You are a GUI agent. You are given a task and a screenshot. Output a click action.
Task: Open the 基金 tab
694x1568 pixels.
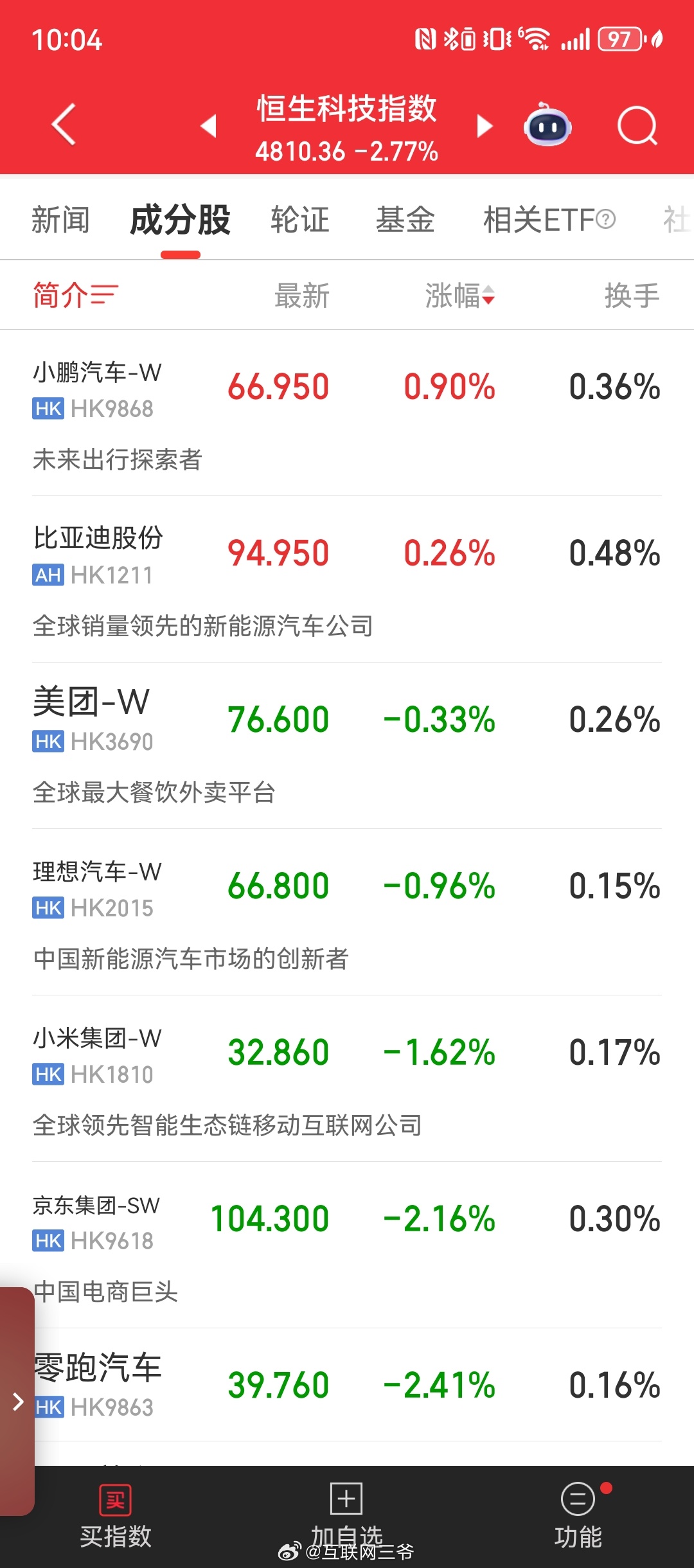[407, 218]
